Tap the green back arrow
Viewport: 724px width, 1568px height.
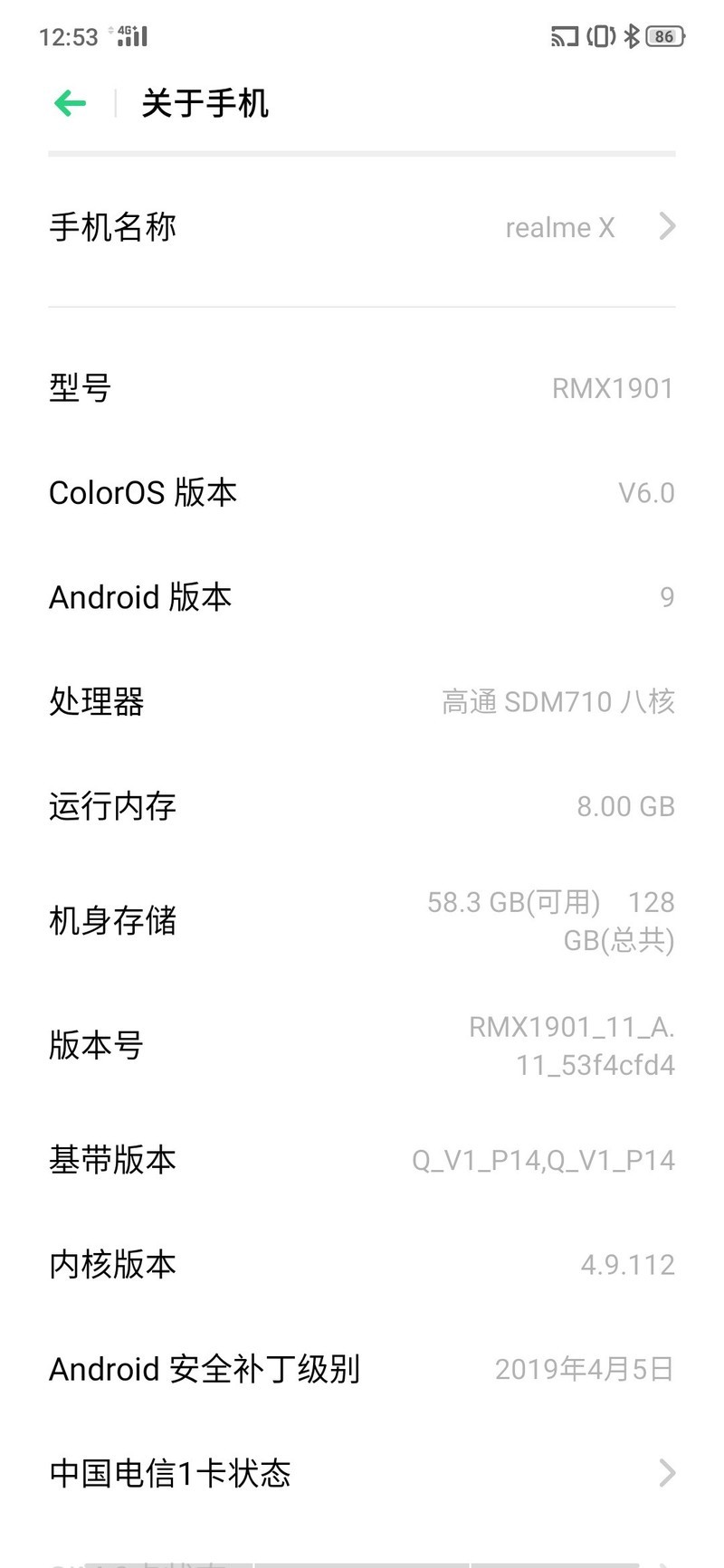(x=70, y=101)
